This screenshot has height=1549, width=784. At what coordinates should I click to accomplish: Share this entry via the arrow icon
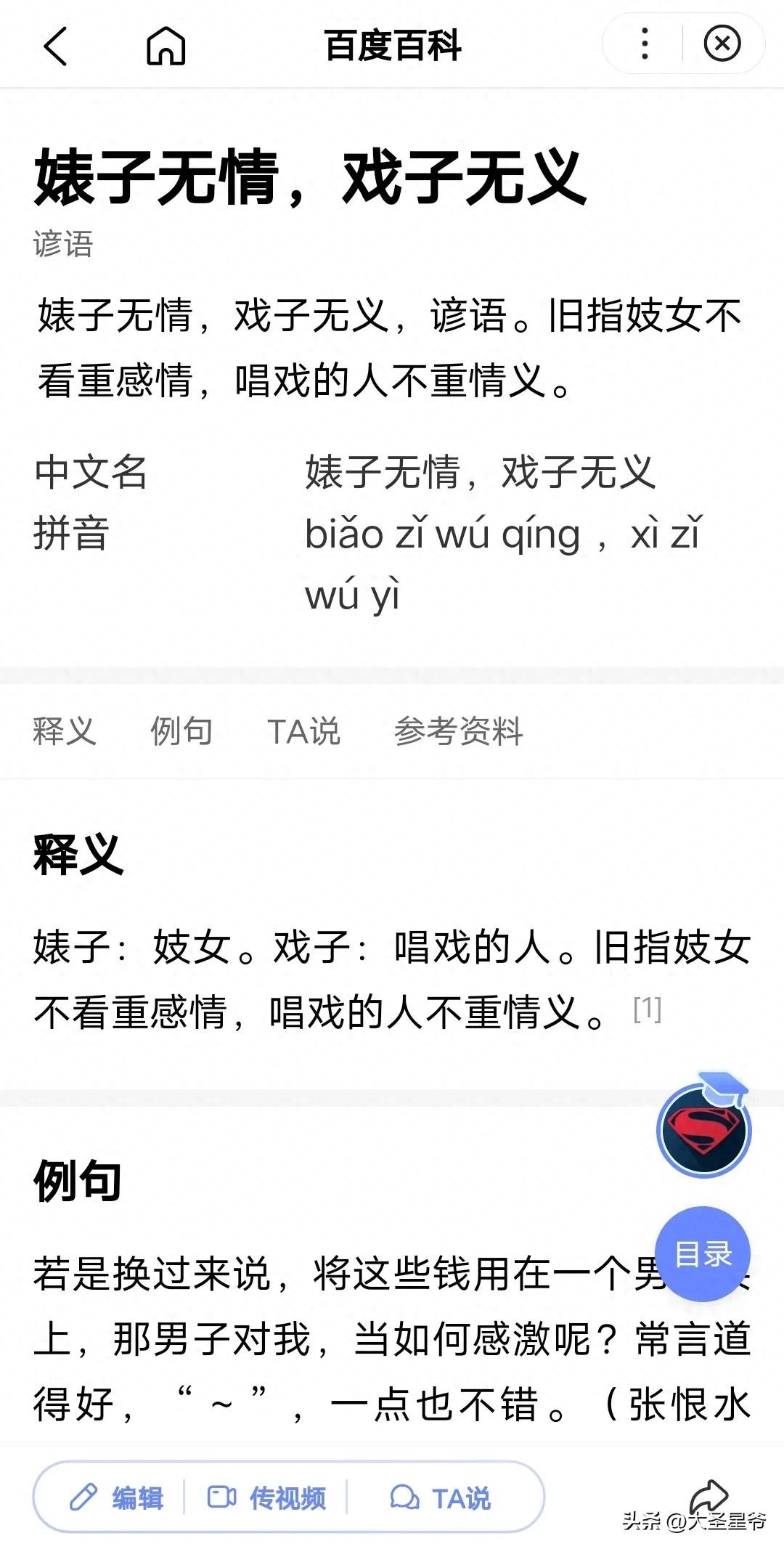709,1495
